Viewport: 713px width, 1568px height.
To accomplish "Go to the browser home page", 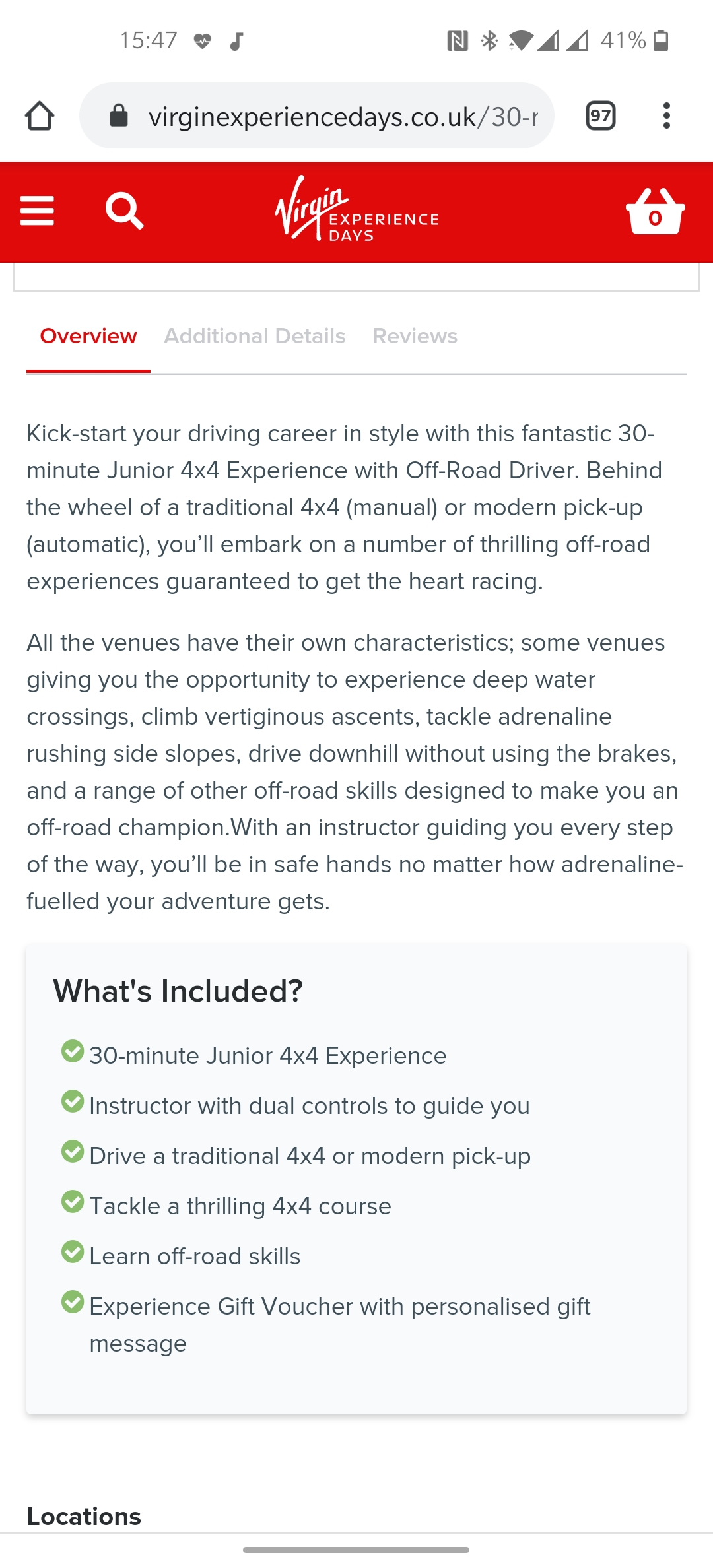I will coord(40,115).
